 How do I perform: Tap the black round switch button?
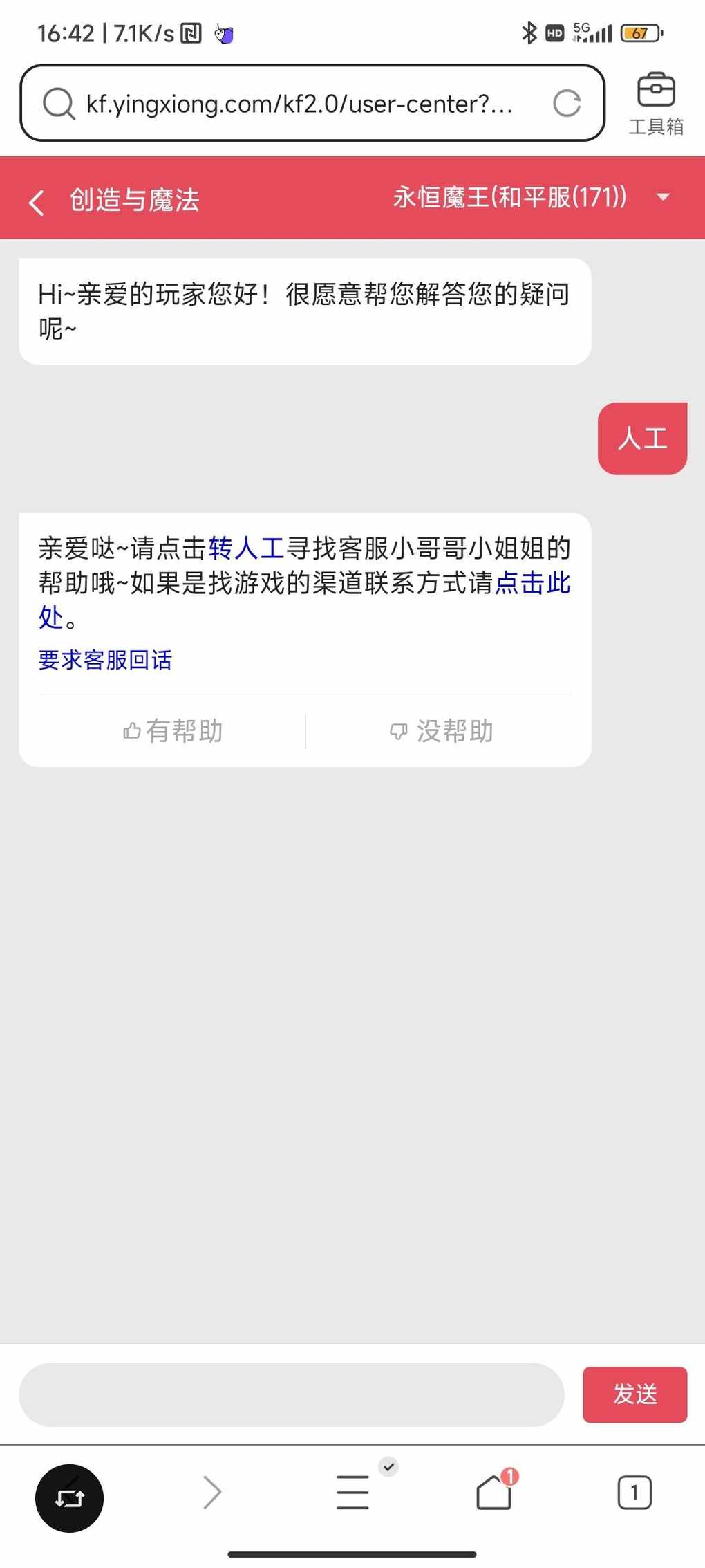(x=69, y=1498)
